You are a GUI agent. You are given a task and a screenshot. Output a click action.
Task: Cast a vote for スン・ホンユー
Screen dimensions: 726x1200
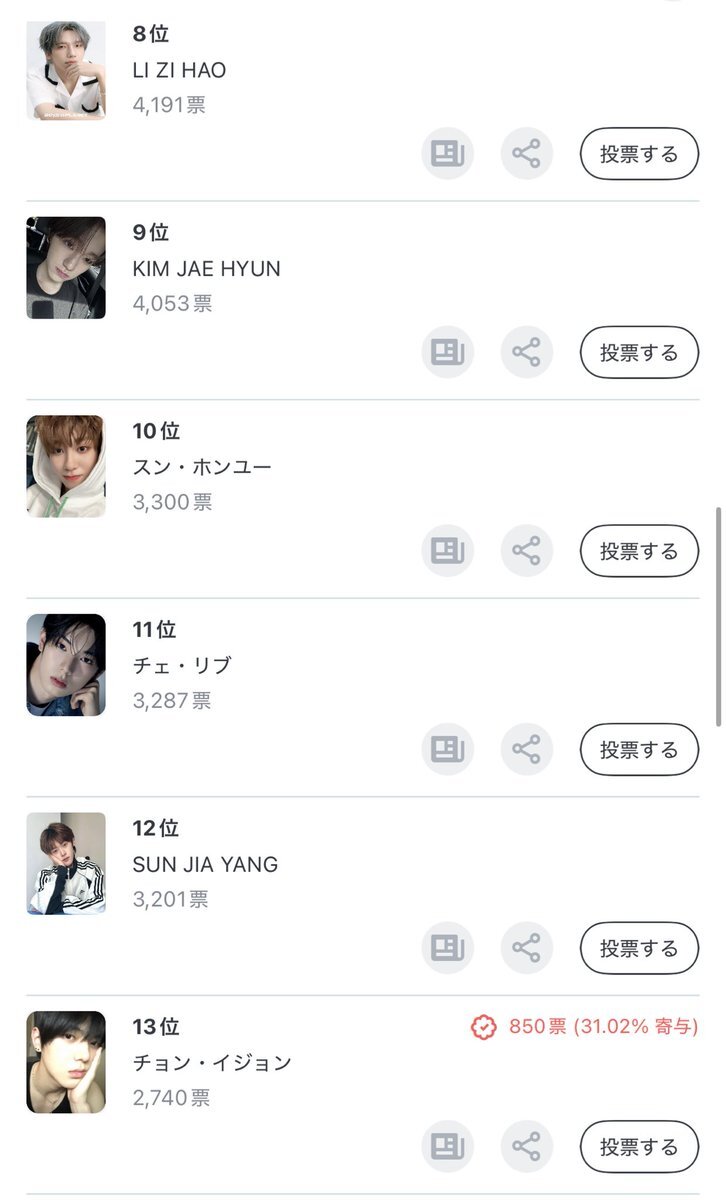[639, 551]
